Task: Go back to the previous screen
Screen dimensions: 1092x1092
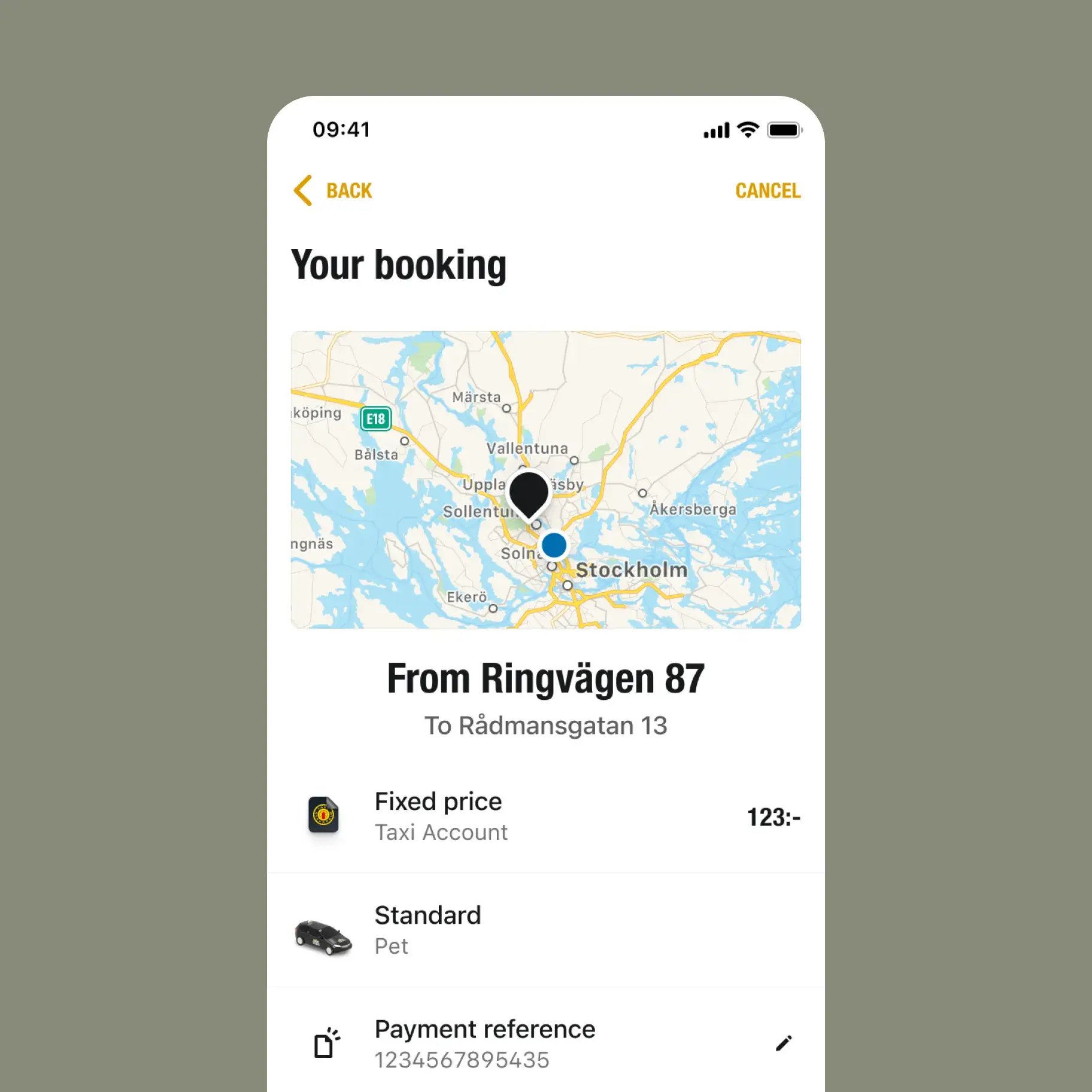Action: (333, 190)
